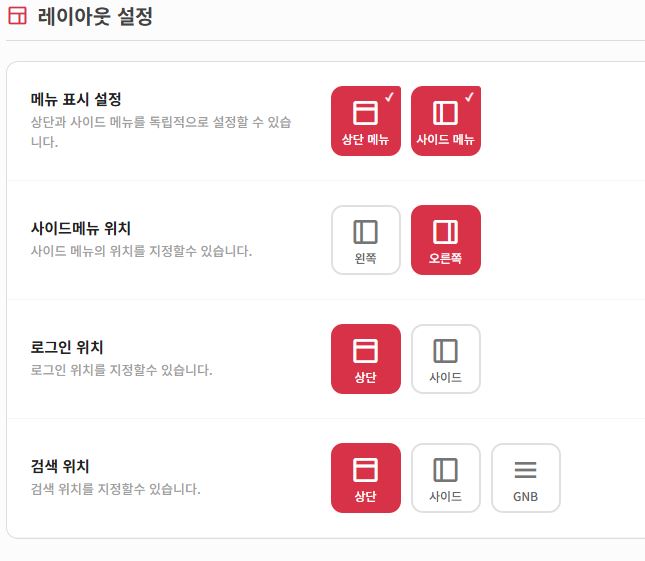
Task: Select 상단 for search position
Action: coord(365,478)
